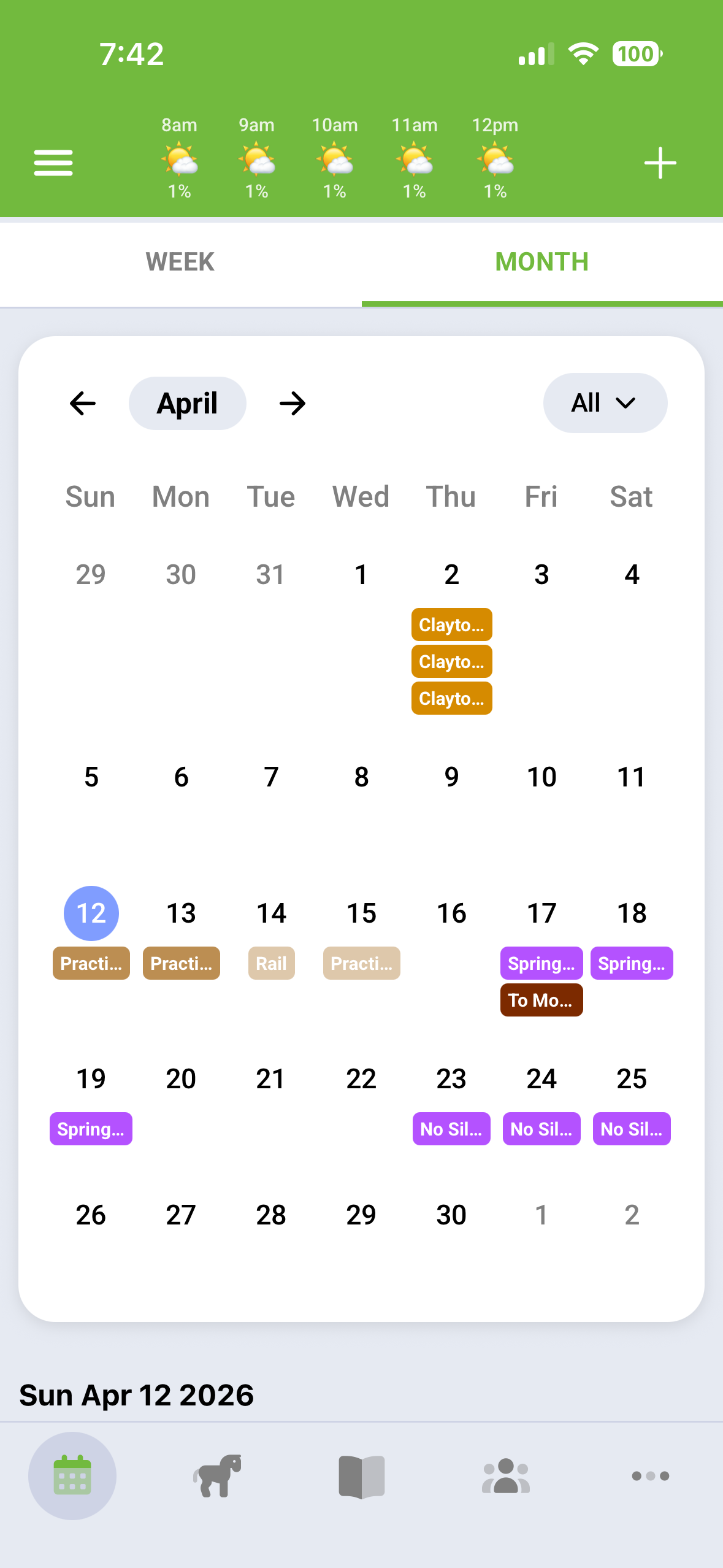Viewport: 723px width, 1568px height.
Task: Switch to the MONTH tab
Action: 542,262
